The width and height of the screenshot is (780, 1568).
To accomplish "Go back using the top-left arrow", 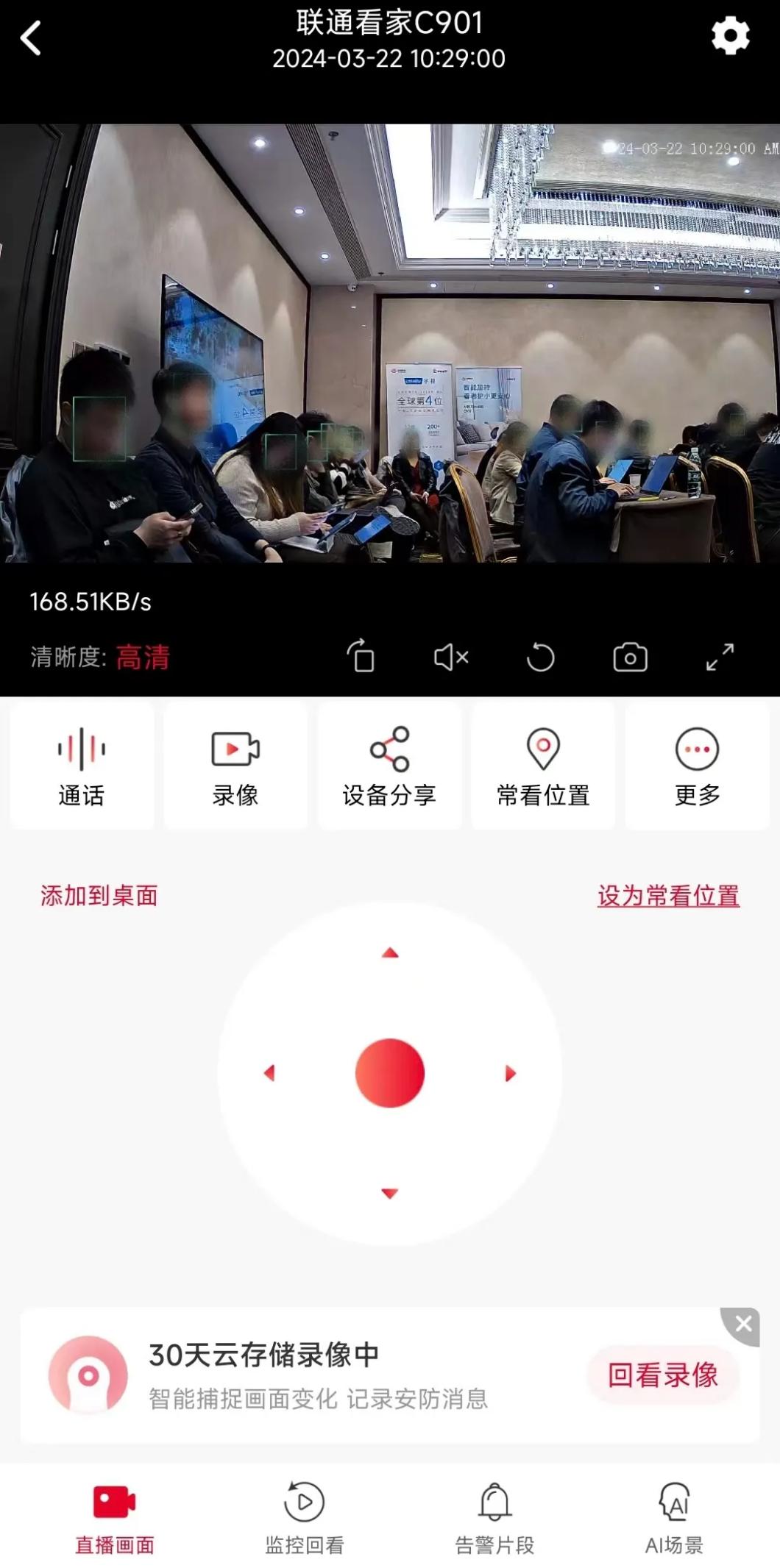I will (x=31, y=38).
